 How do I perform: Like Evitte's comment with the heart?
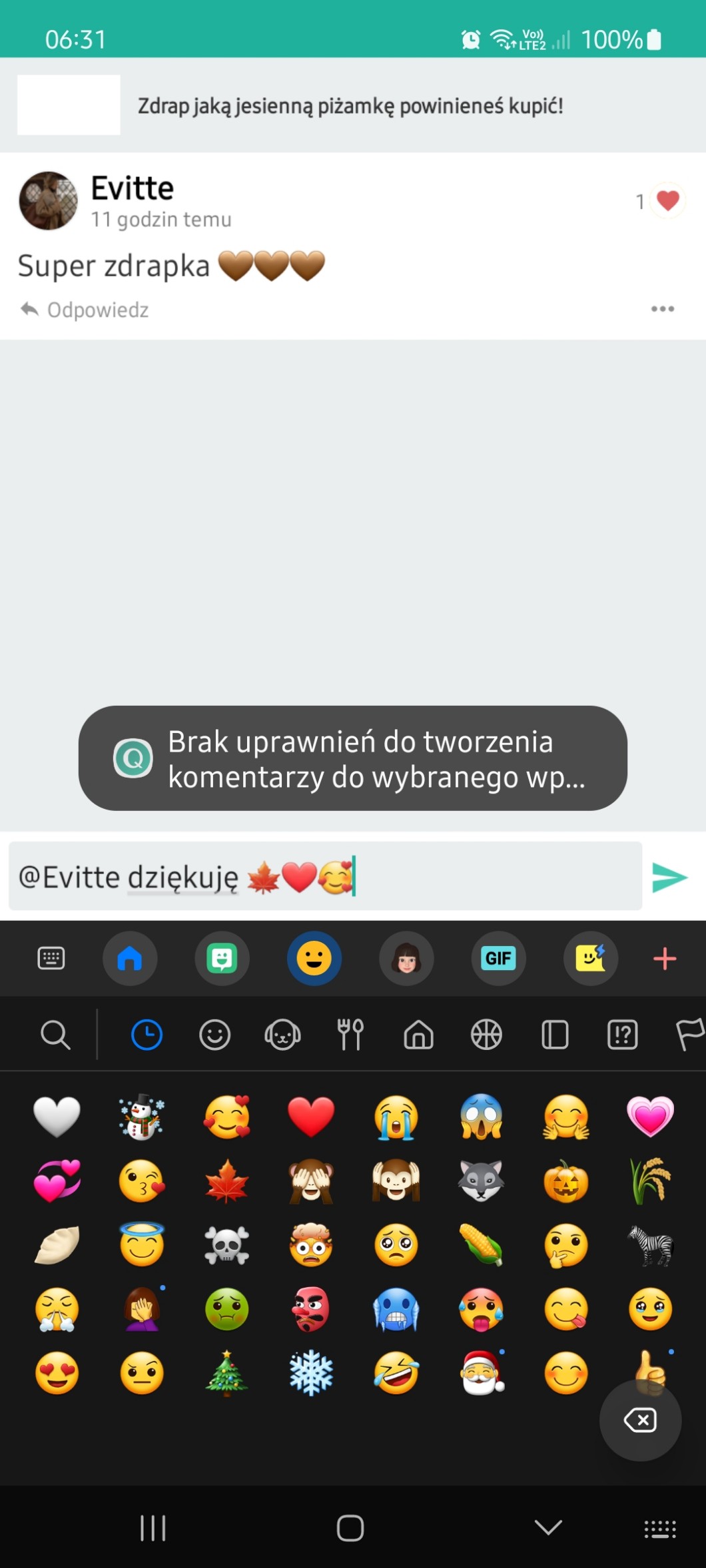click(667, 200)
